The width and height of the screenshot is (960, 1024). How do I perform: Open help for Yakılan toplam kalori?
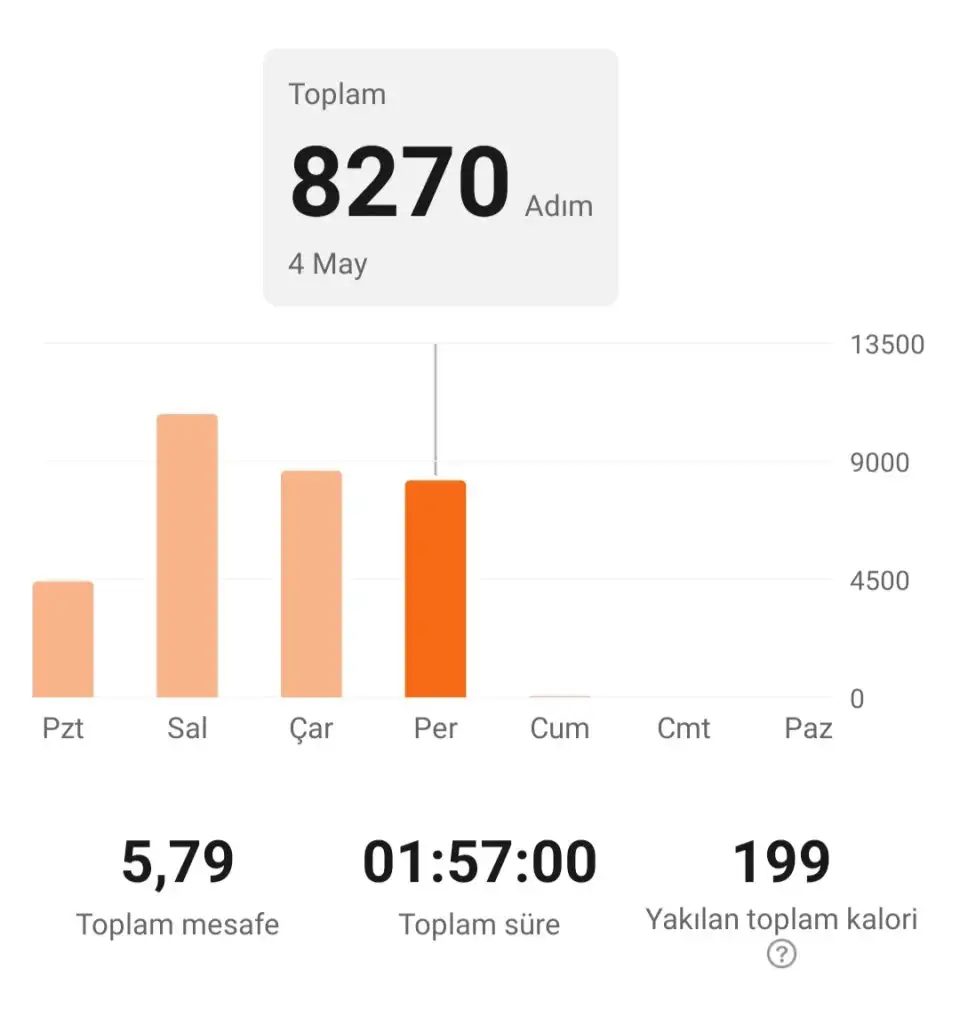click(781, 954)
